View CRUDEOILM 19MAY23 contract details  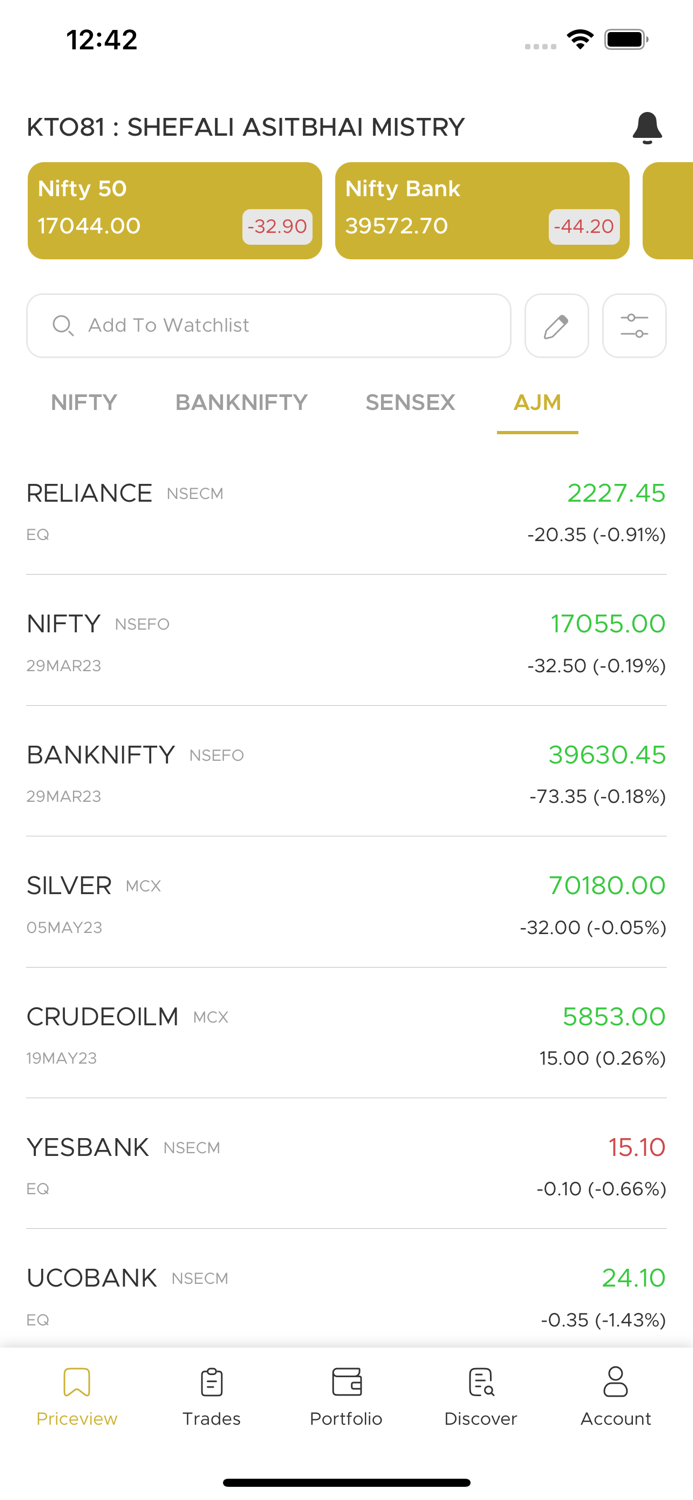[x=346, y=1036]
